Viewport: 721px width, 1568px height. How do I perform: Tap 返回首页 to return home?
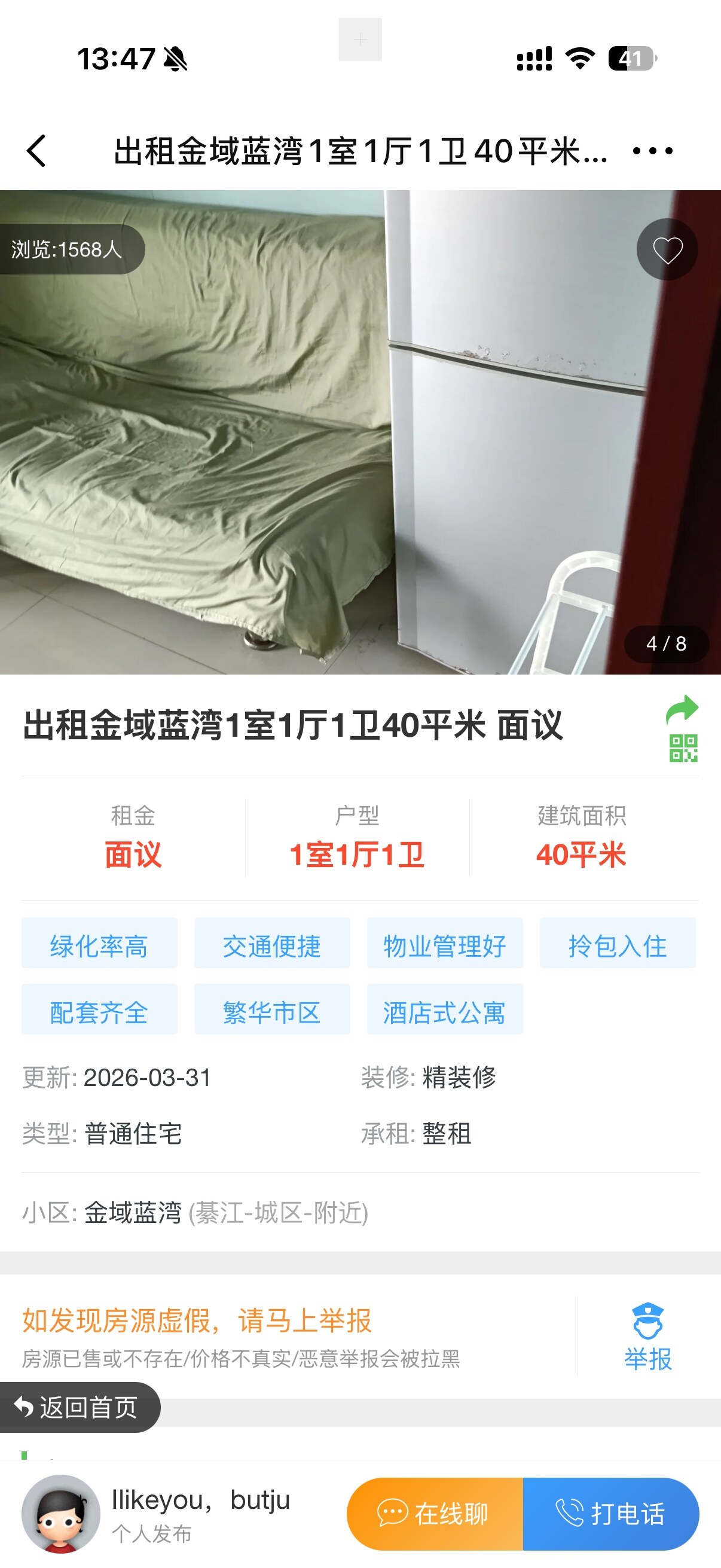[79, 1407]
